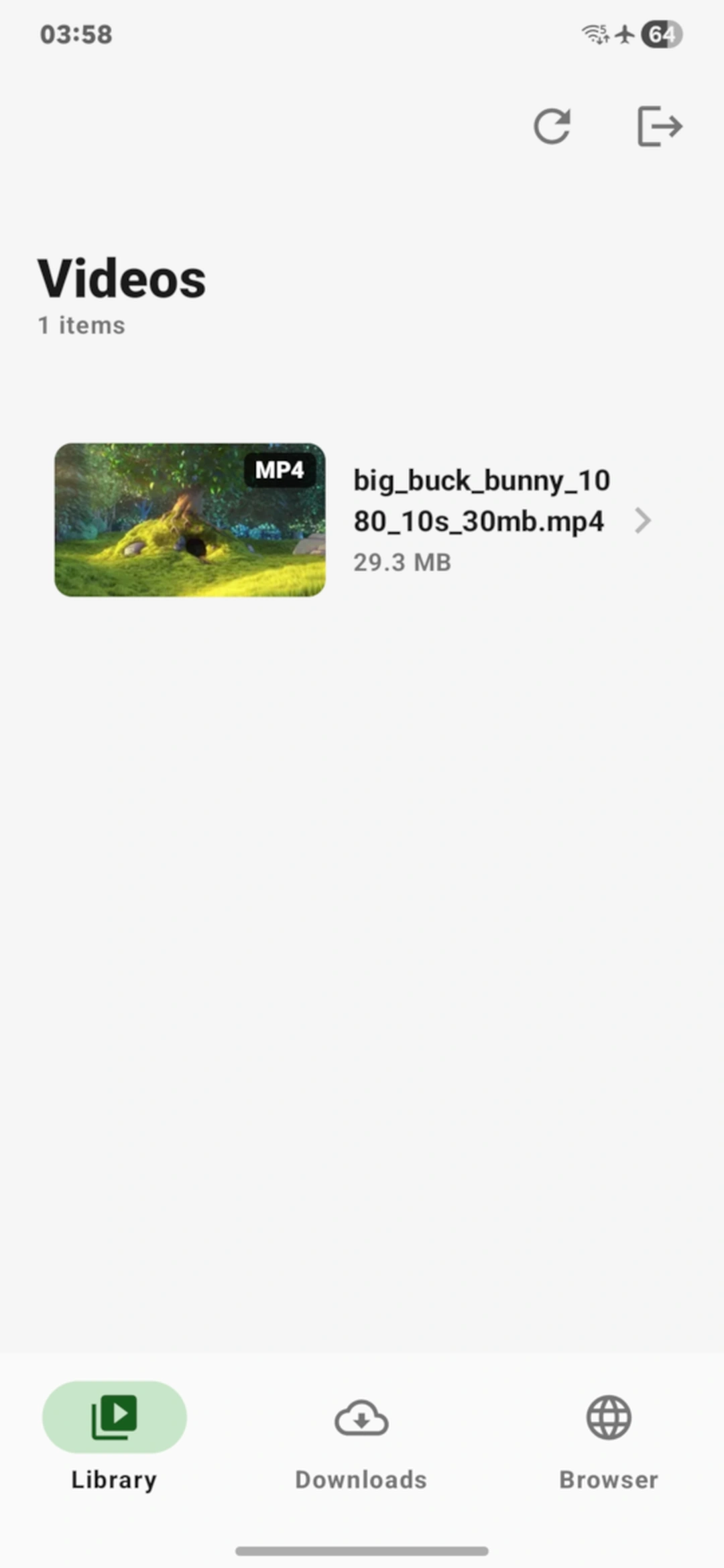
Task: Click the 29.3 MB file size label
Action: pyautogui.click(x=402, y=562)
